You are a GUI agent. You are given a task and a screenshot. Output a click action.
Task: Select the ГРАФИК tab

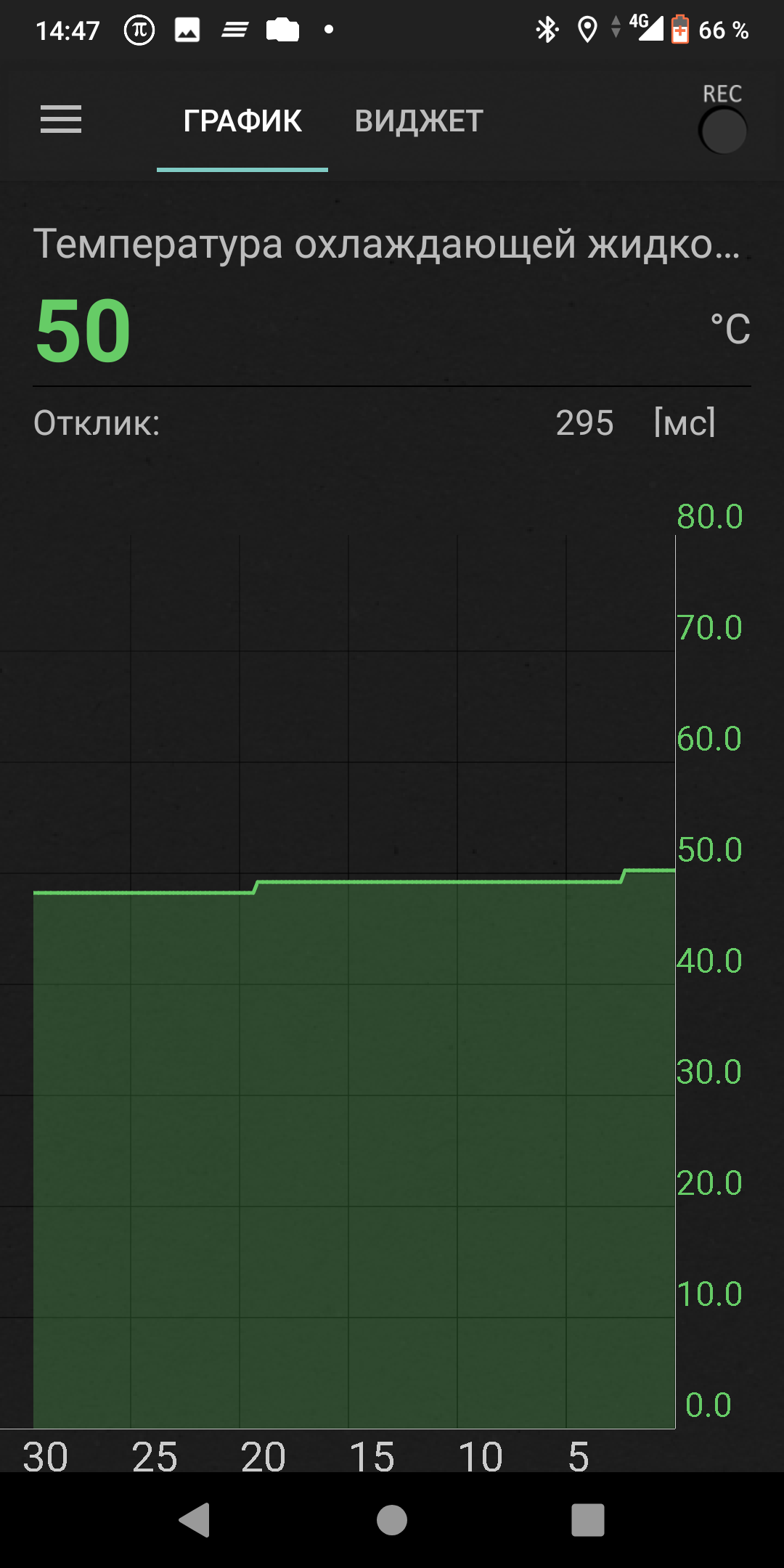click(x=242, y=121)
